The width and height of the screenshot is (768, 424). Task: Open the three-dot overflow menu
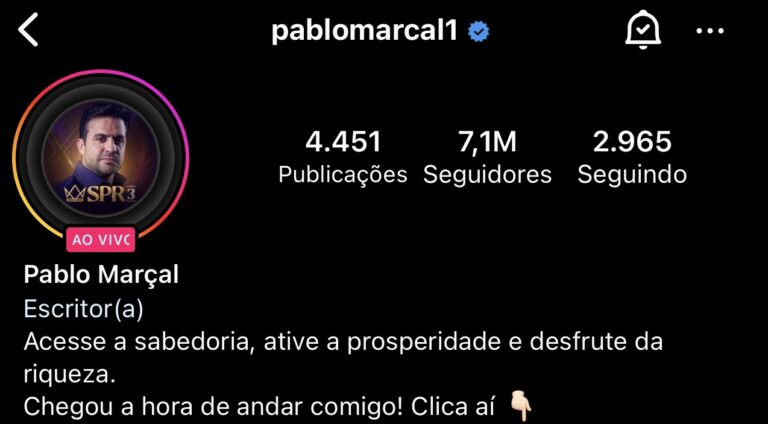click(x=709, y=31)
